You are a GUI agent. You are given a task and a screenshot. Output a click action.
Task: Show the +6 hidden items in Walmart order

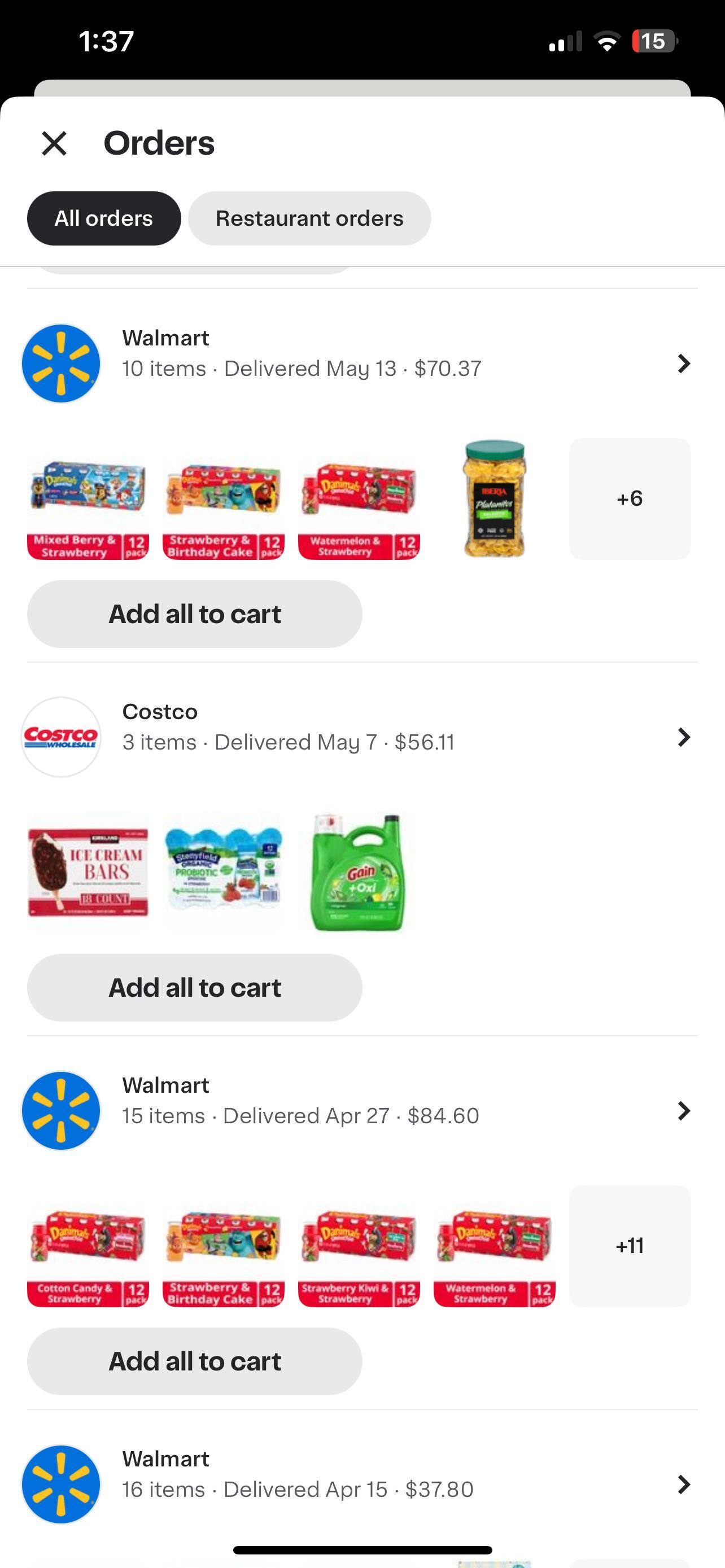click(630, 499)
